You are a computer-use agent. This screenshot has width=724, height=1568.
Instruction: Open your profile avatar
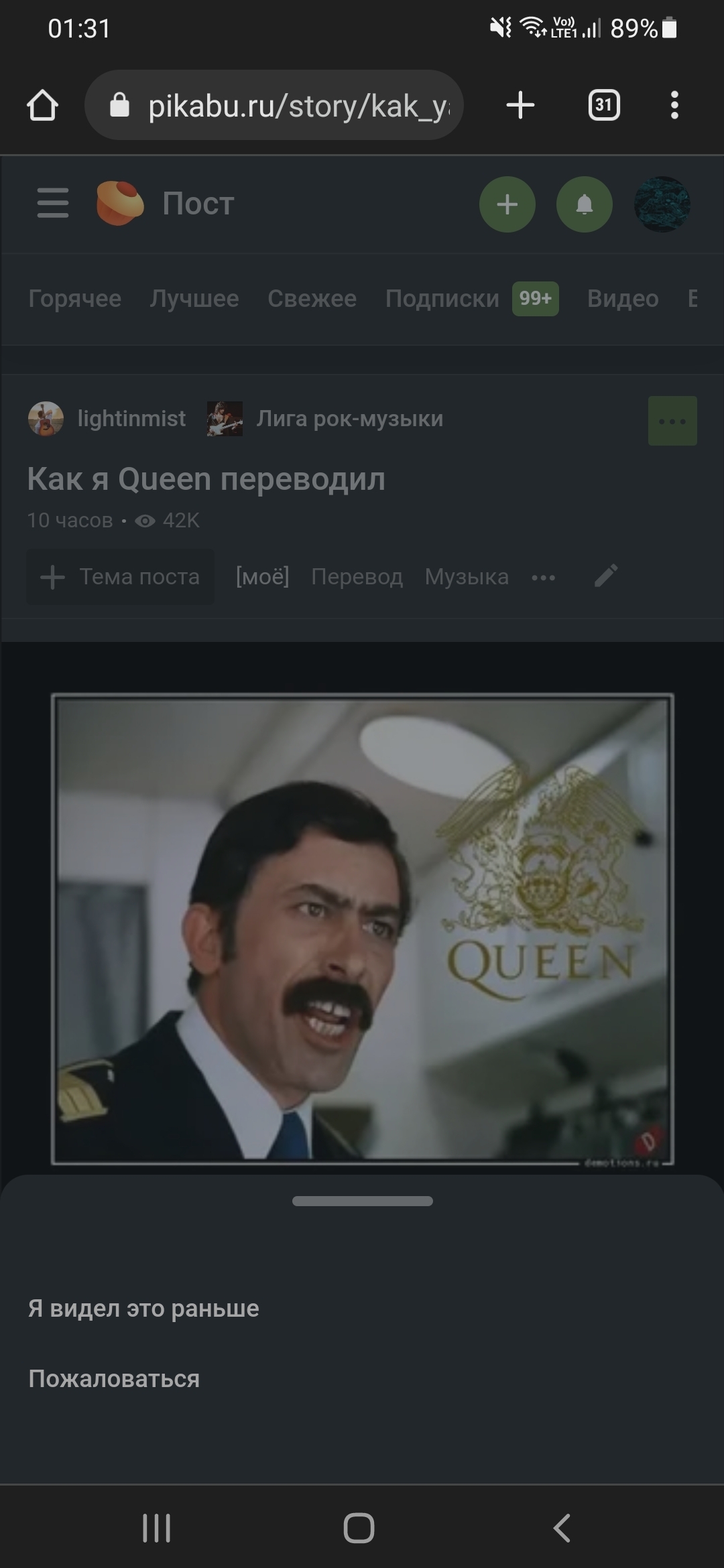point(662,204)
